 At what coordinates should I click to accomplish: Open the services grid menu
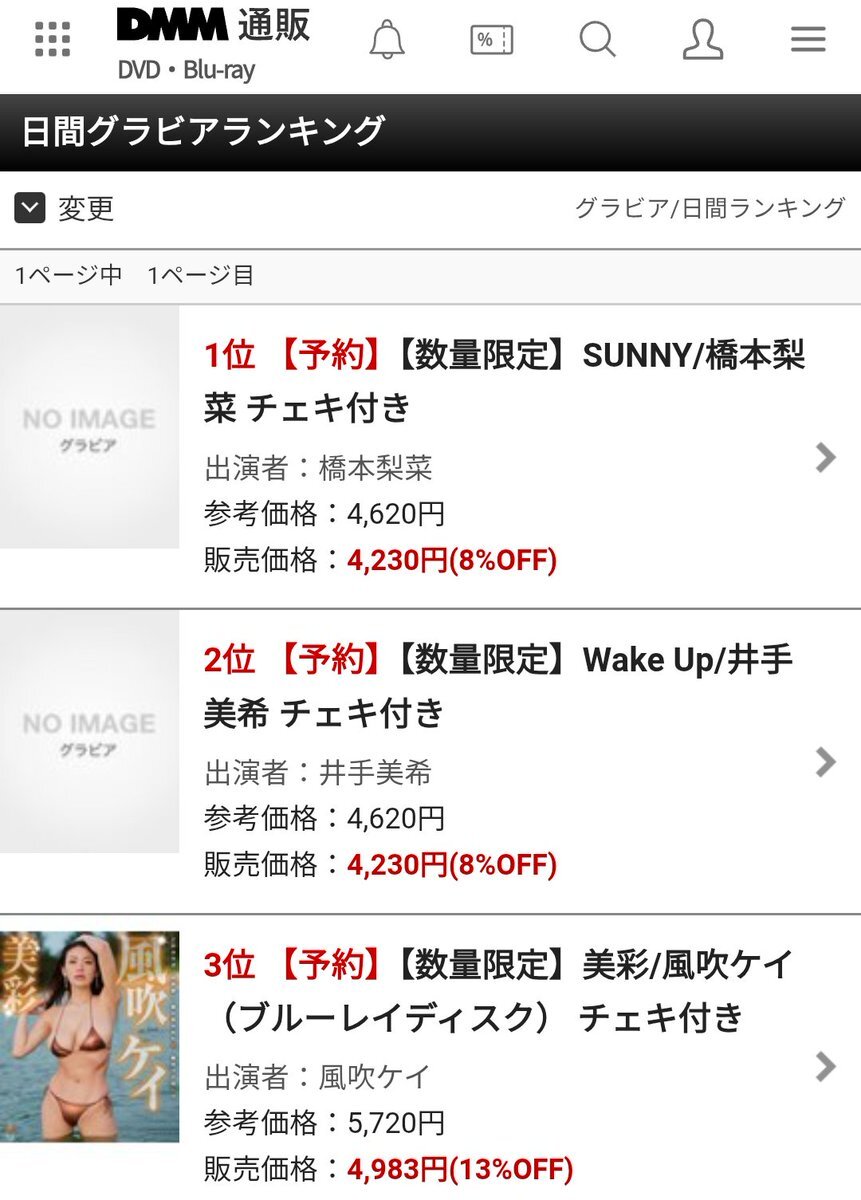click(53, 39)
